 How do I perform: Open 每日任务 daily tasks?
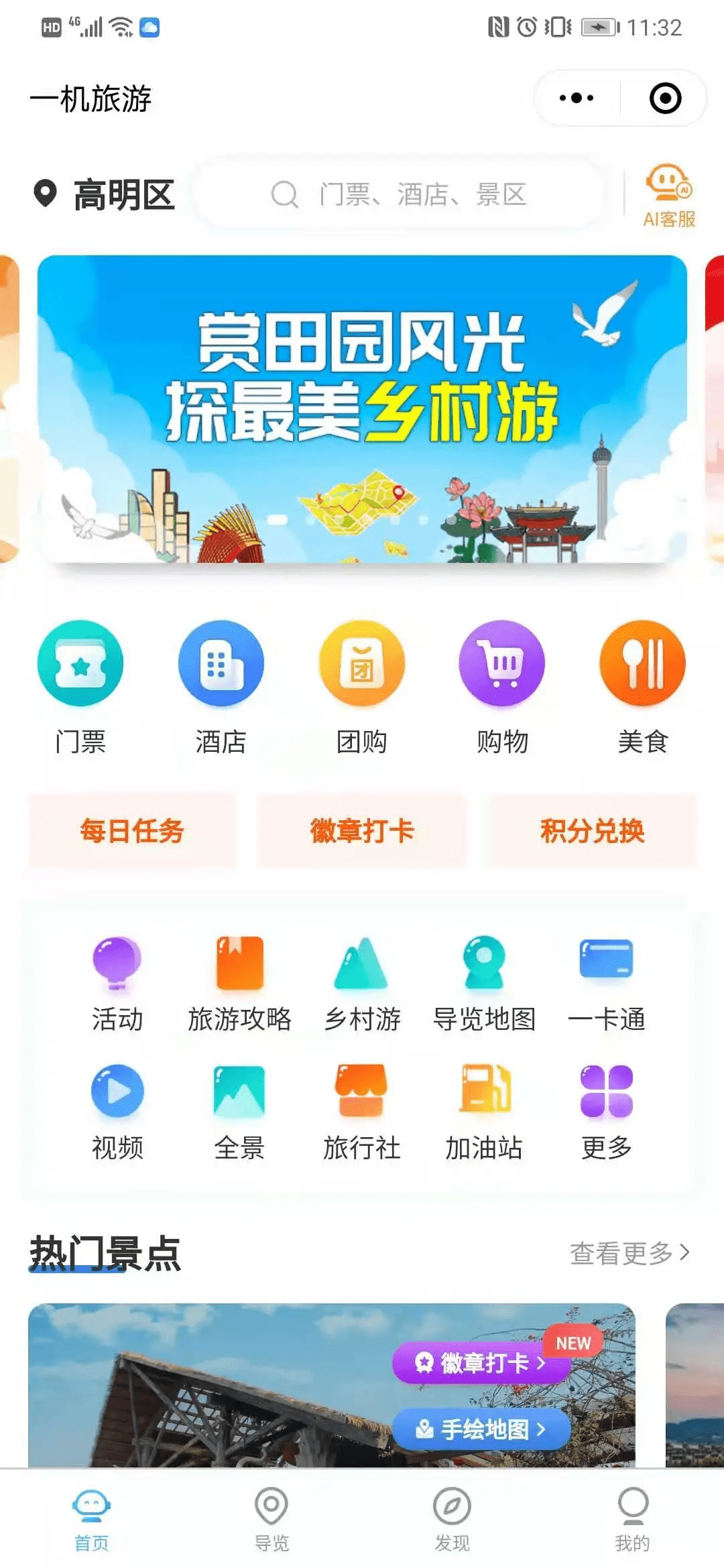[130, 831]
